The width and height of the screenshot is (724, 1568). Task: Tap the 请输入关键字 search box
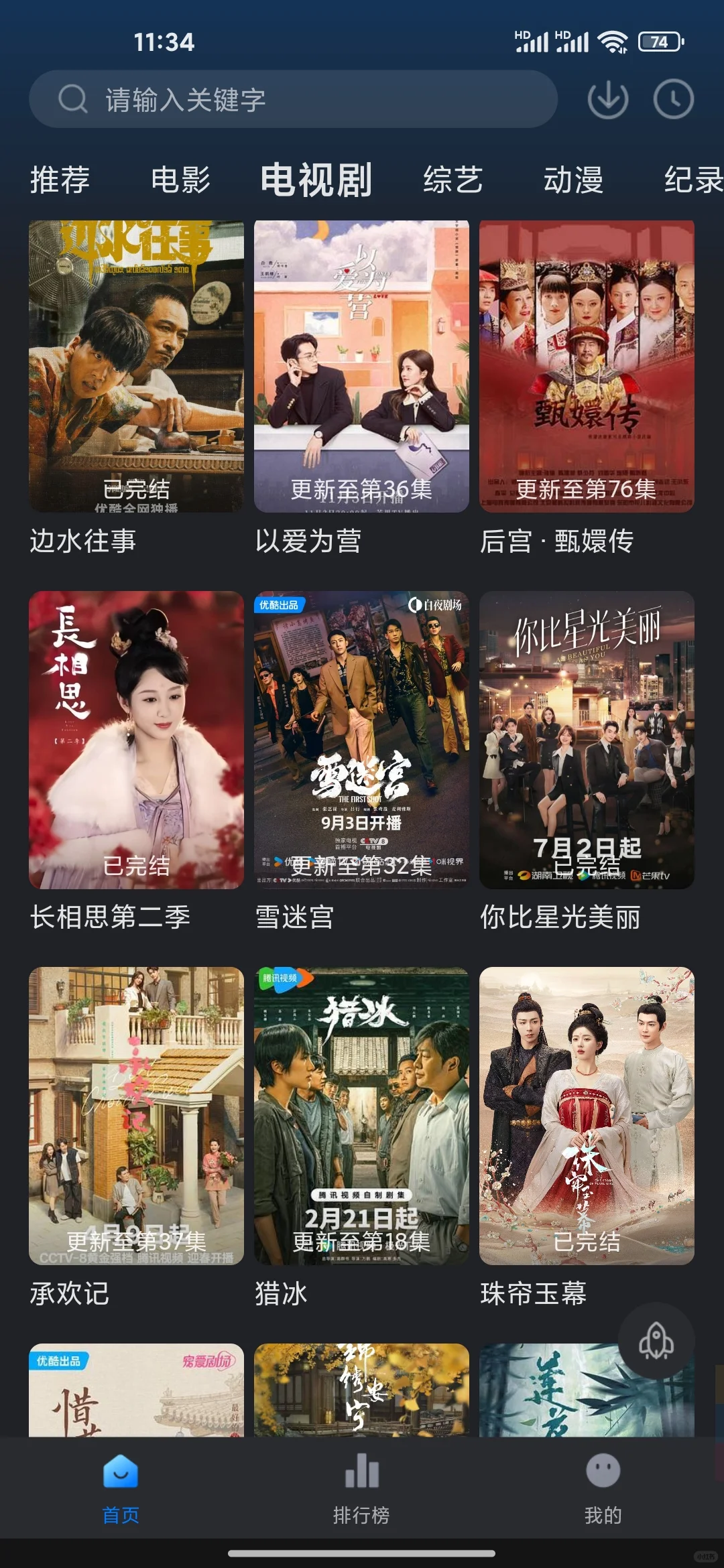pos(293,100)
